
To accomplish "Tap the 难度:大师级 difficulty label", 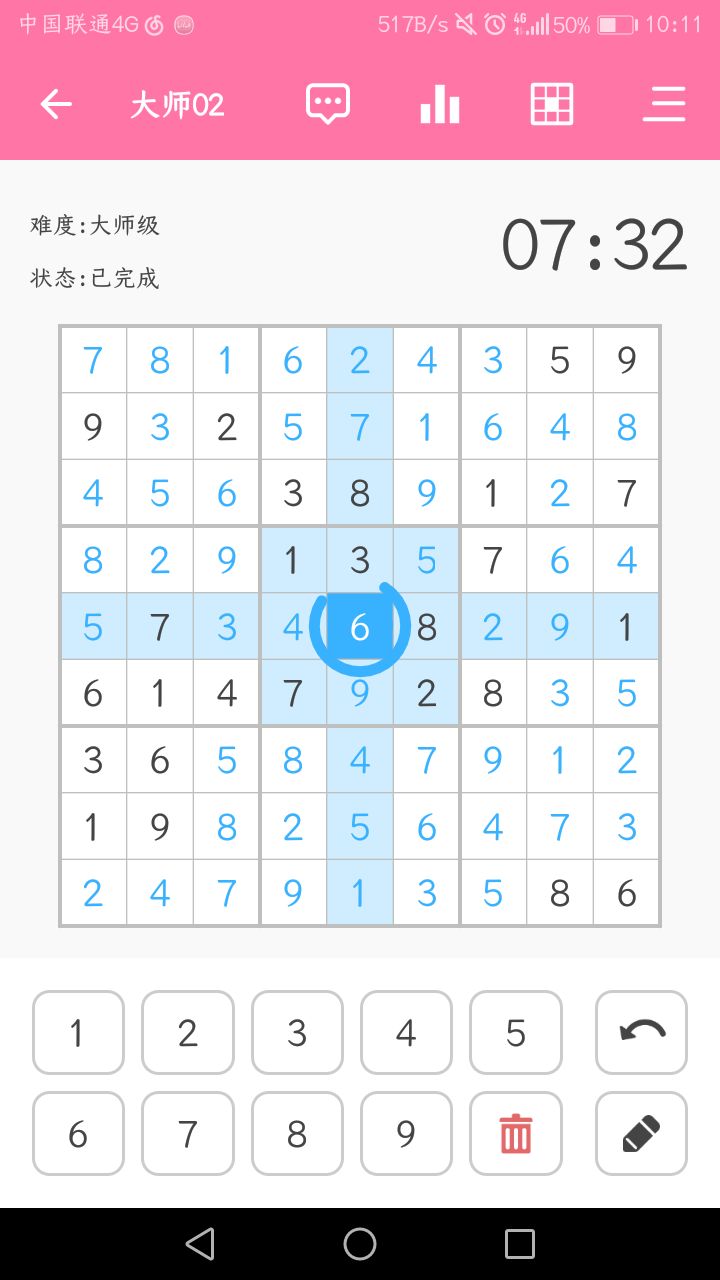I will (92, 225).
